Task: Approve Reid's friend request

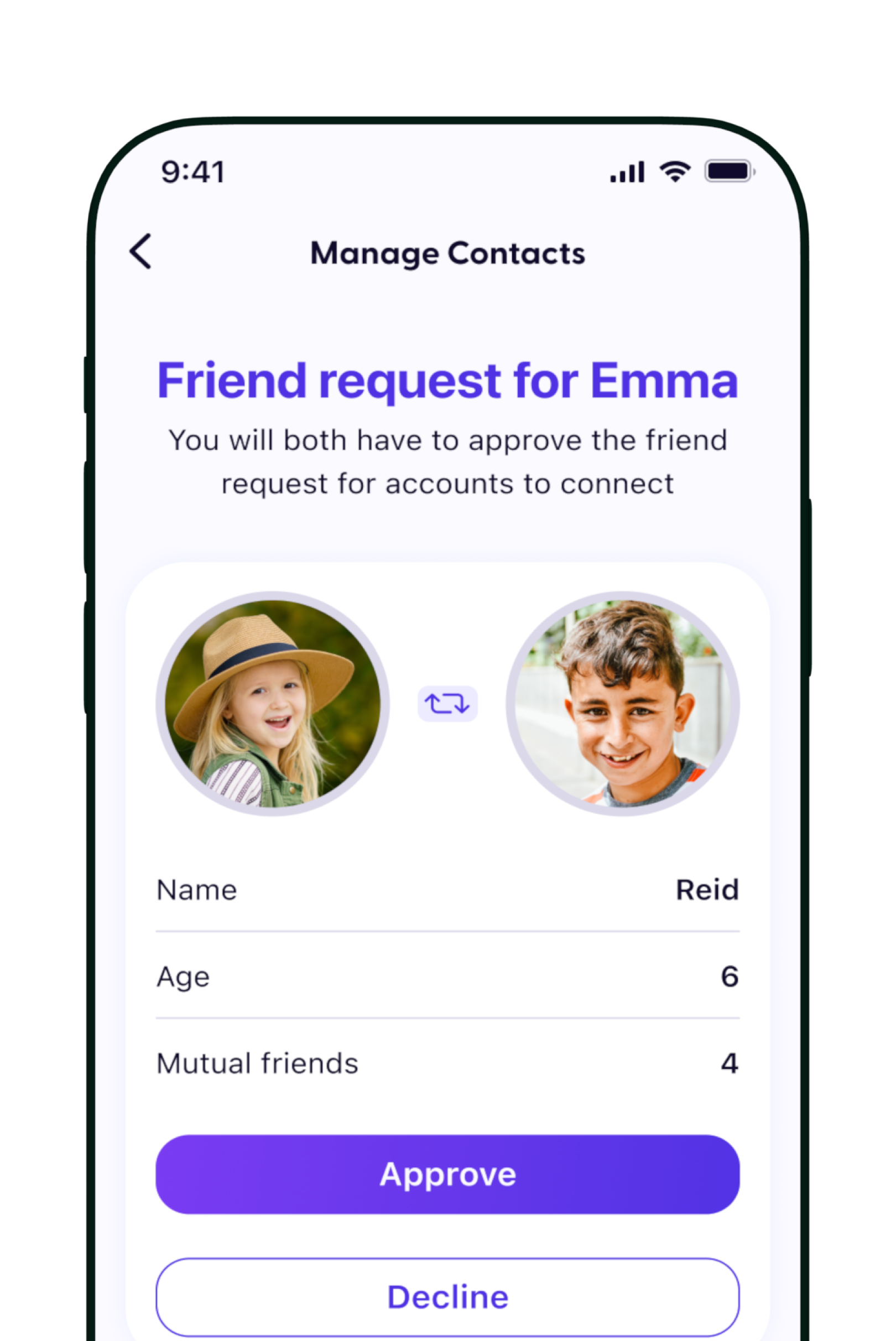Action: [x=447, y=1174]
